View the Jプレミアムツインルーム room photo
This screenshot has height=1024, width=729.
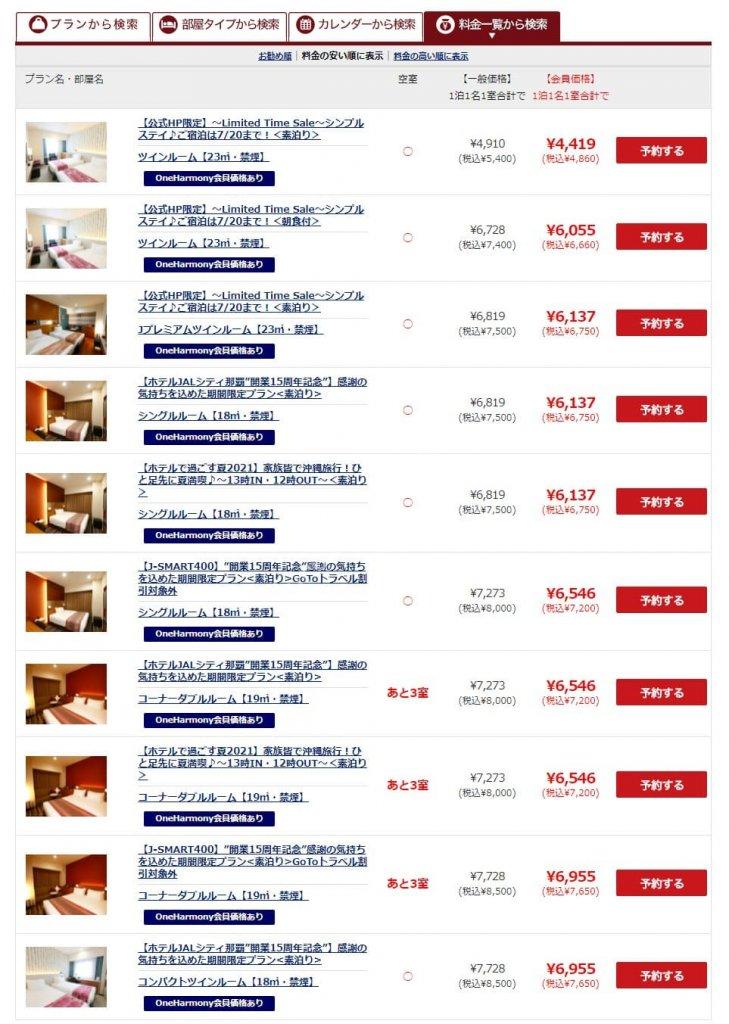click(66, 324)
